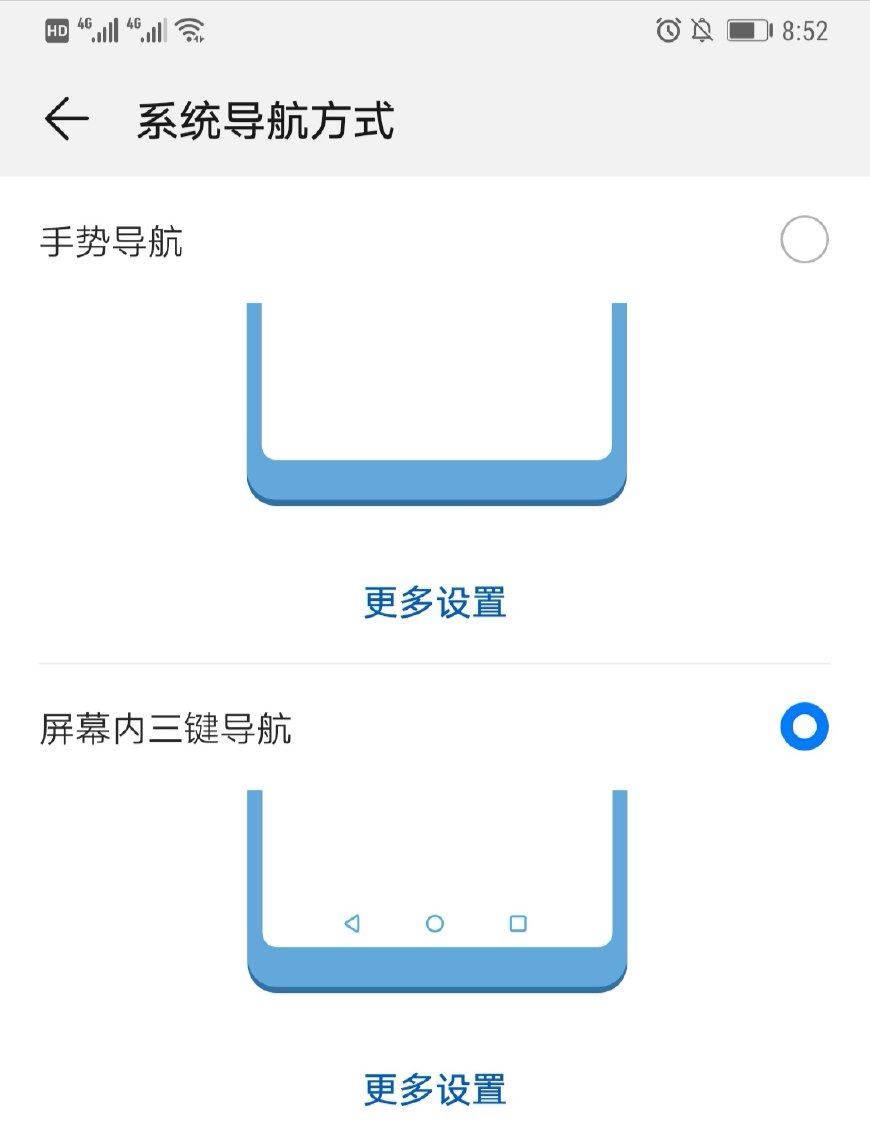The height and width of the screenshot is (1125, 870).
Task: Open 更多设置 under gesture navigation
Action: coord(434,603)
